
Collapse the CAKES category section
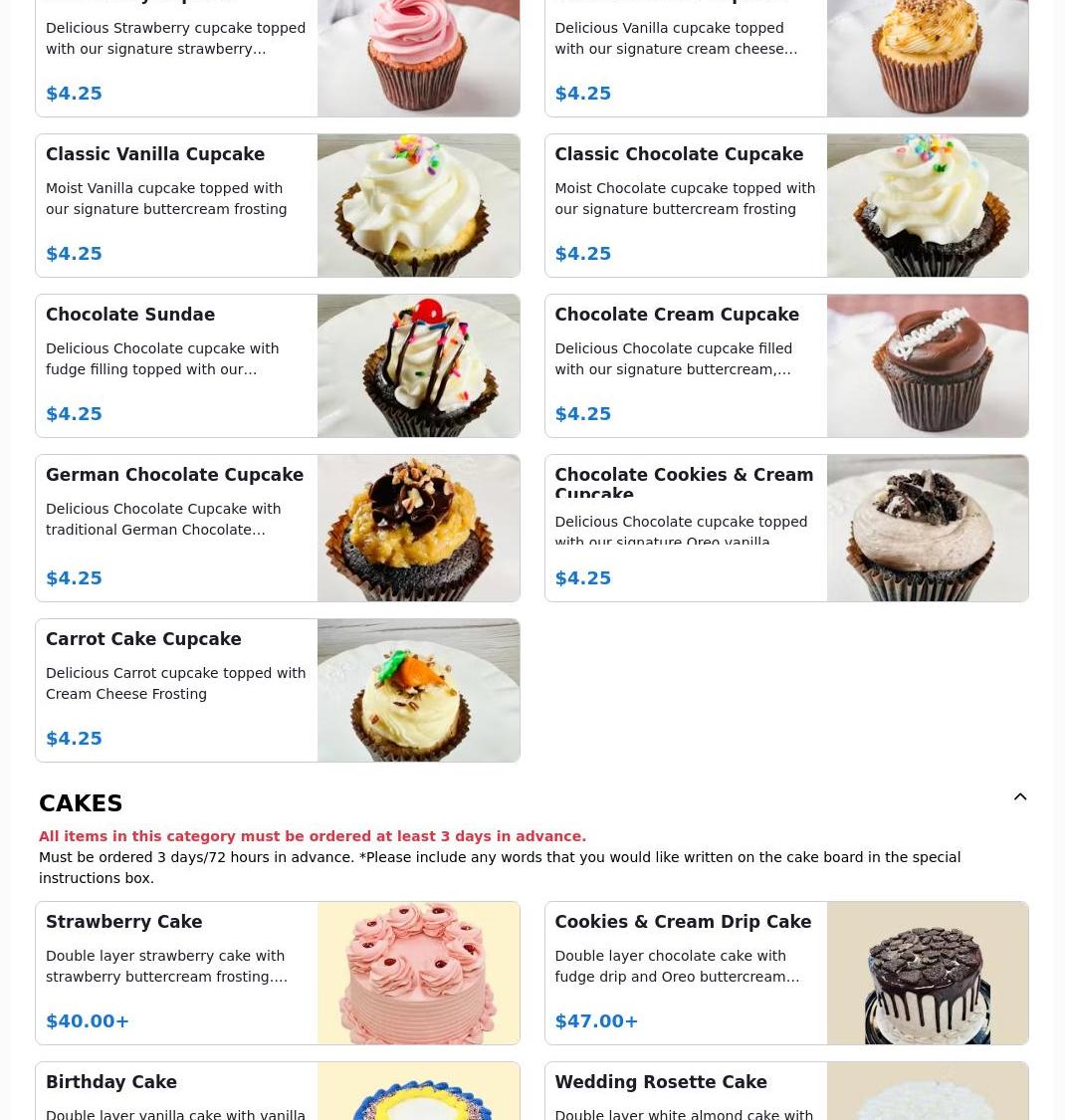1020,797
